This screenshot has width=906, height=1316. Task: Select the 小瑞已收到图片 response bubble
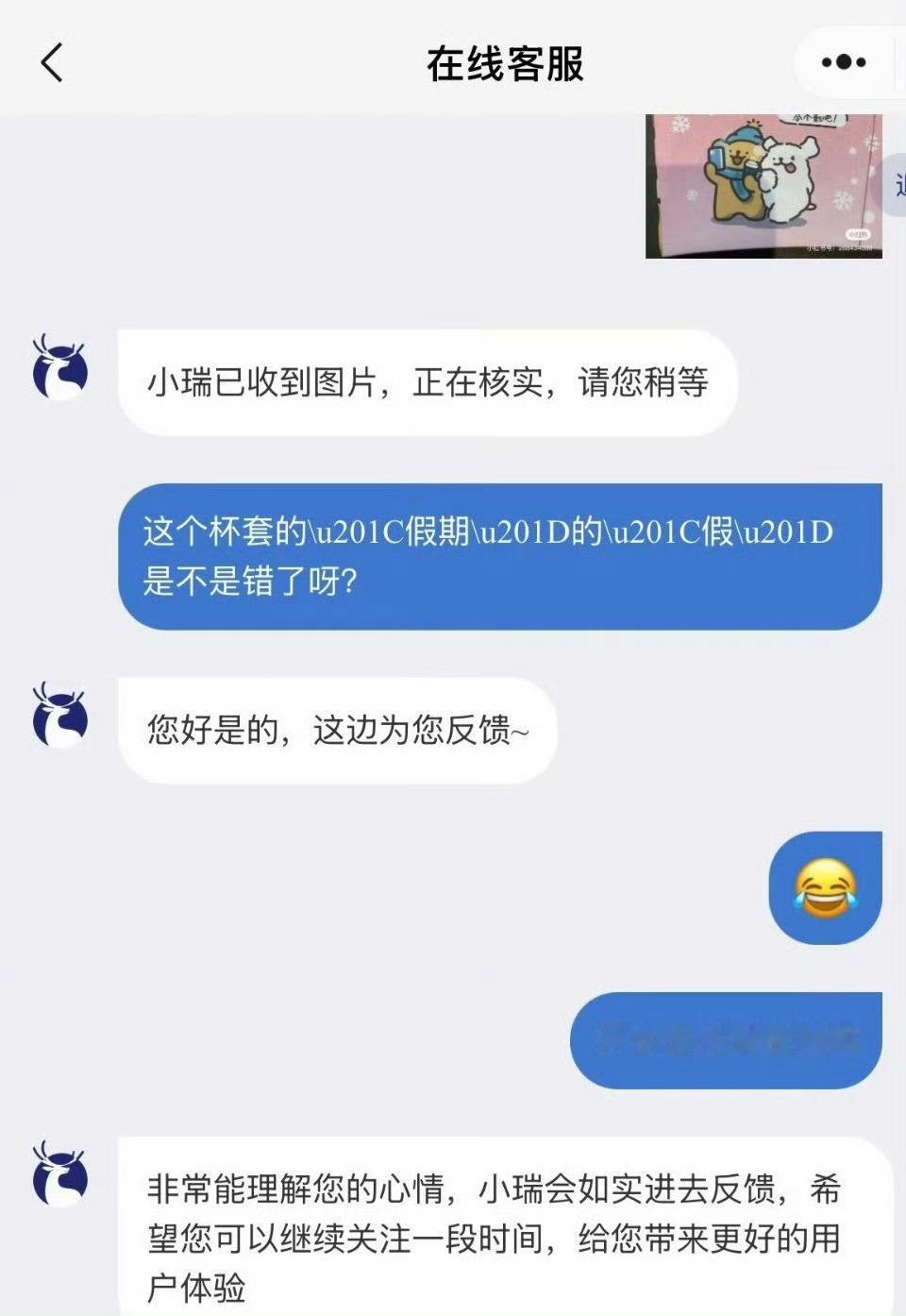(x=429, y=379)
